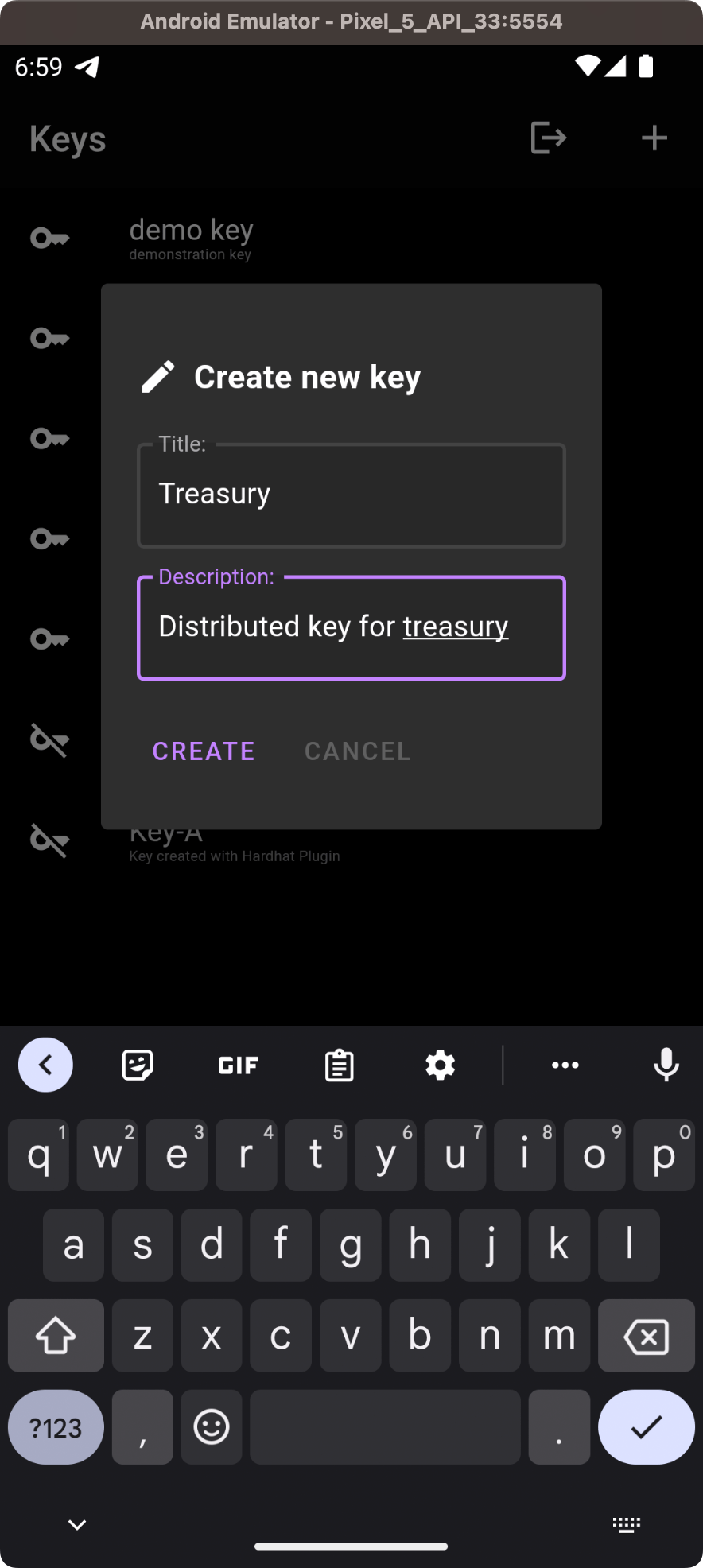Viewport: 703px width, 1568px height.
Task: Focus the Description text field
Action: click(x=351, y=627)
